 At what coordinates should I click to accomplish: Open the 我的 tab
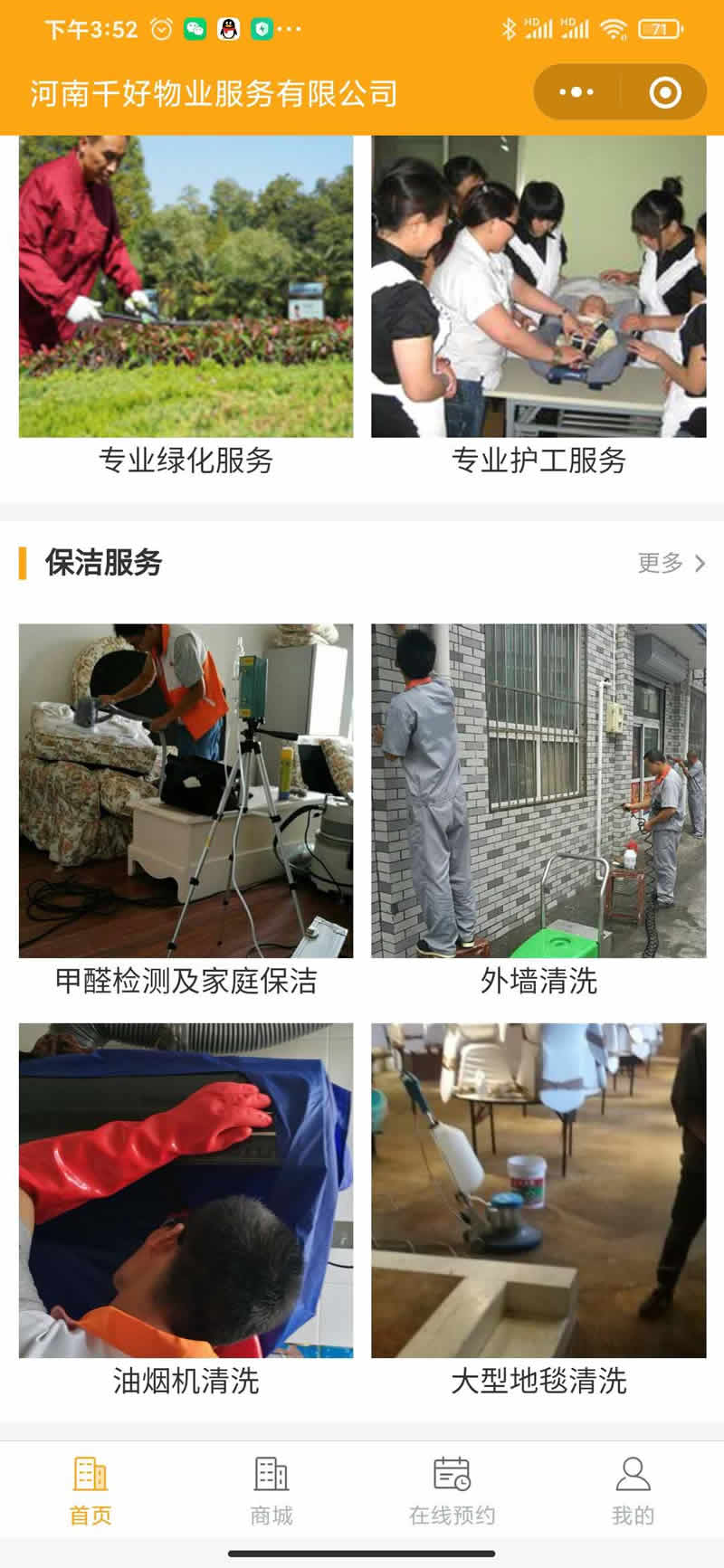point(633,1489)
